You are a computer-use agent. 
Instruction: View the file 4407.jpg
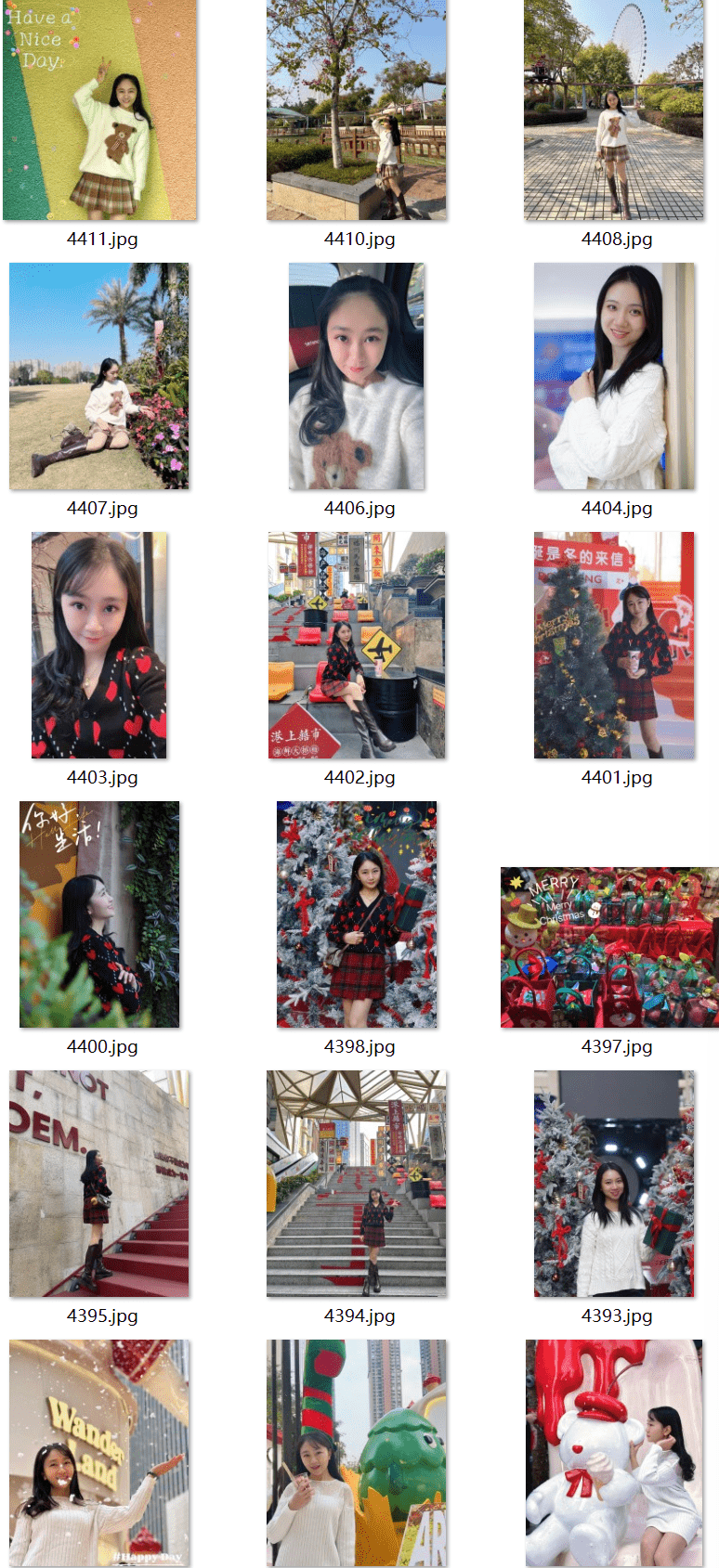[x=99, y=376]
